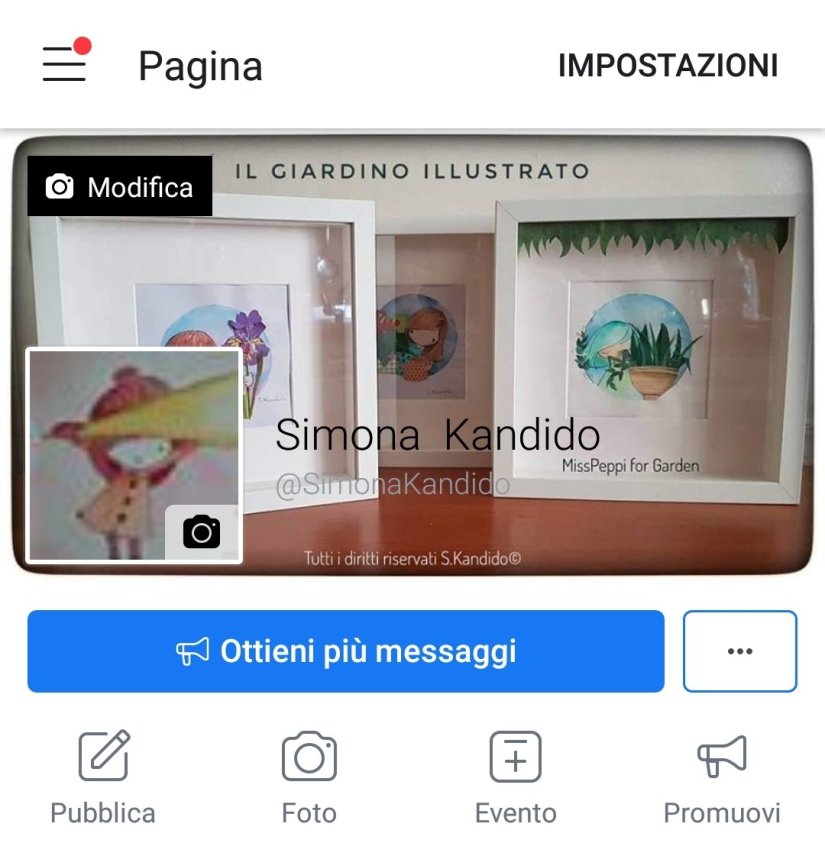The width and height of the screenshot is (825, 843).
Task: Tap Modifica to edit cover photo
Action: [x=120, y=187]
